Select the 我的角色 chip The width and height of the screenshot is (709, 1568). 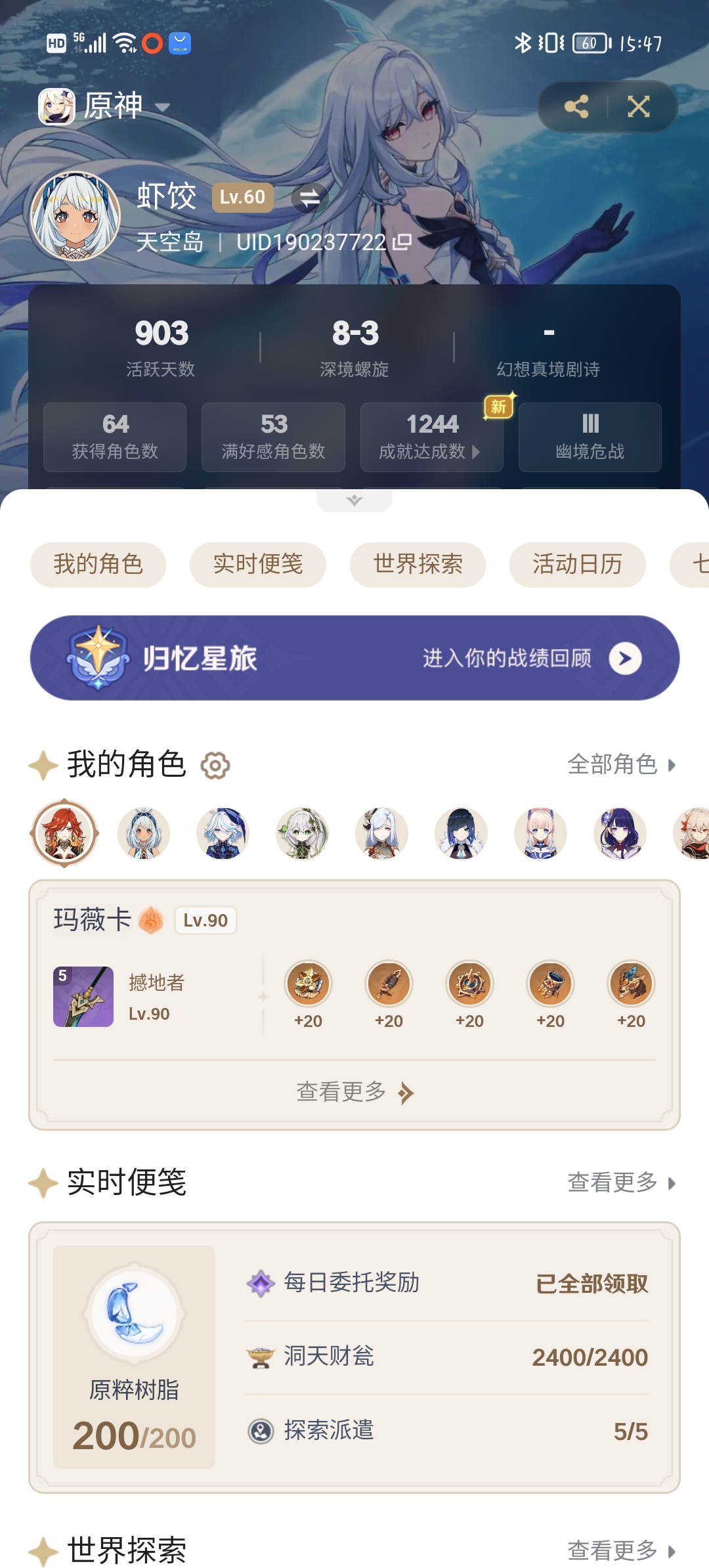tap(98, 564)
